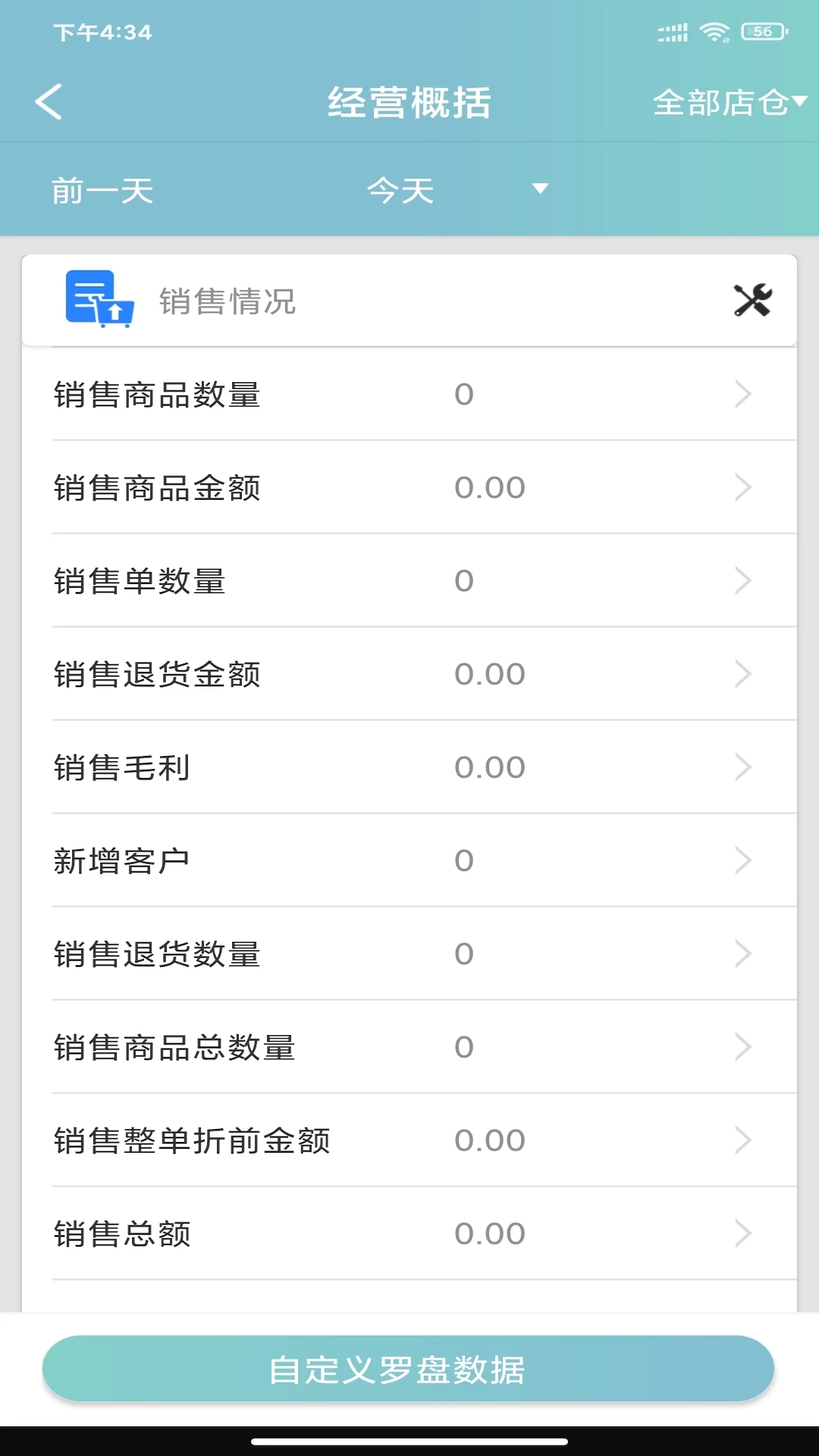Tap the shopping cart upload icon
This screenshot has width=819, height=1456.
click(x=101, y=300)
